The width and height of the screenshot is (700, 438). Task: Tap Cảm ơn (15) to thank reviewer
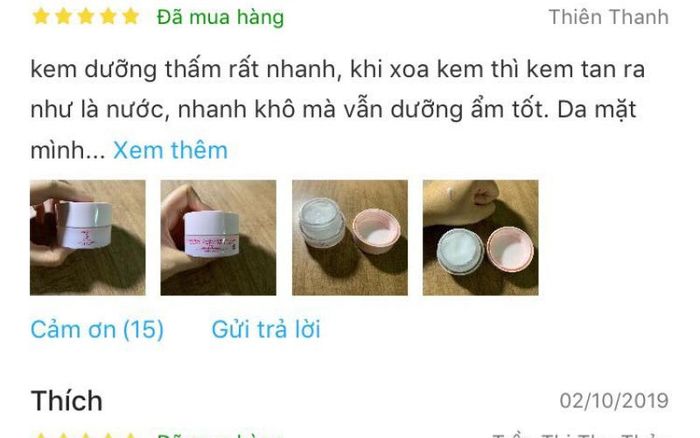click(97, 329)
